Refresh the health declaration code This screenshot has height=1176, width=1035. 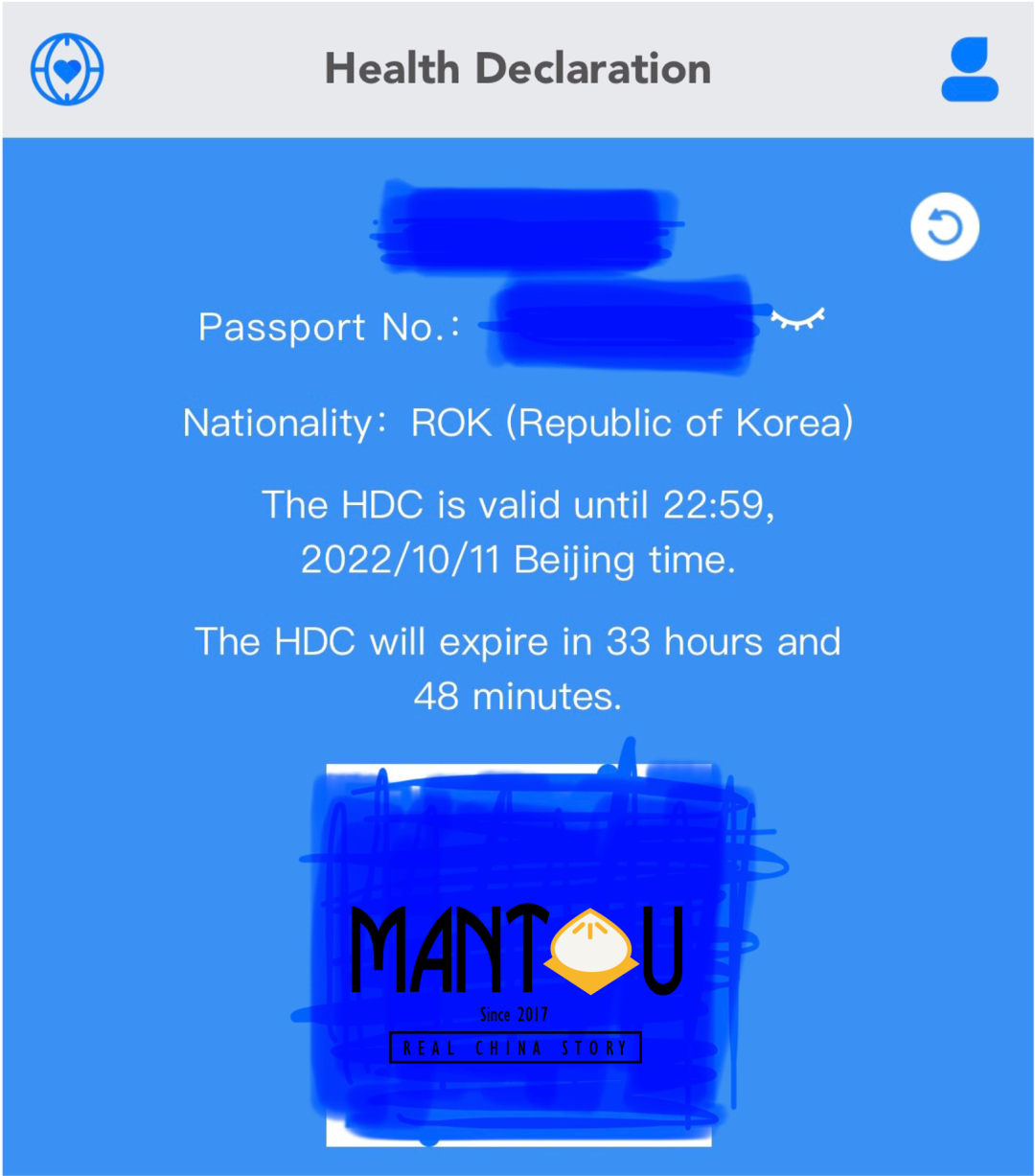[944, 228]
